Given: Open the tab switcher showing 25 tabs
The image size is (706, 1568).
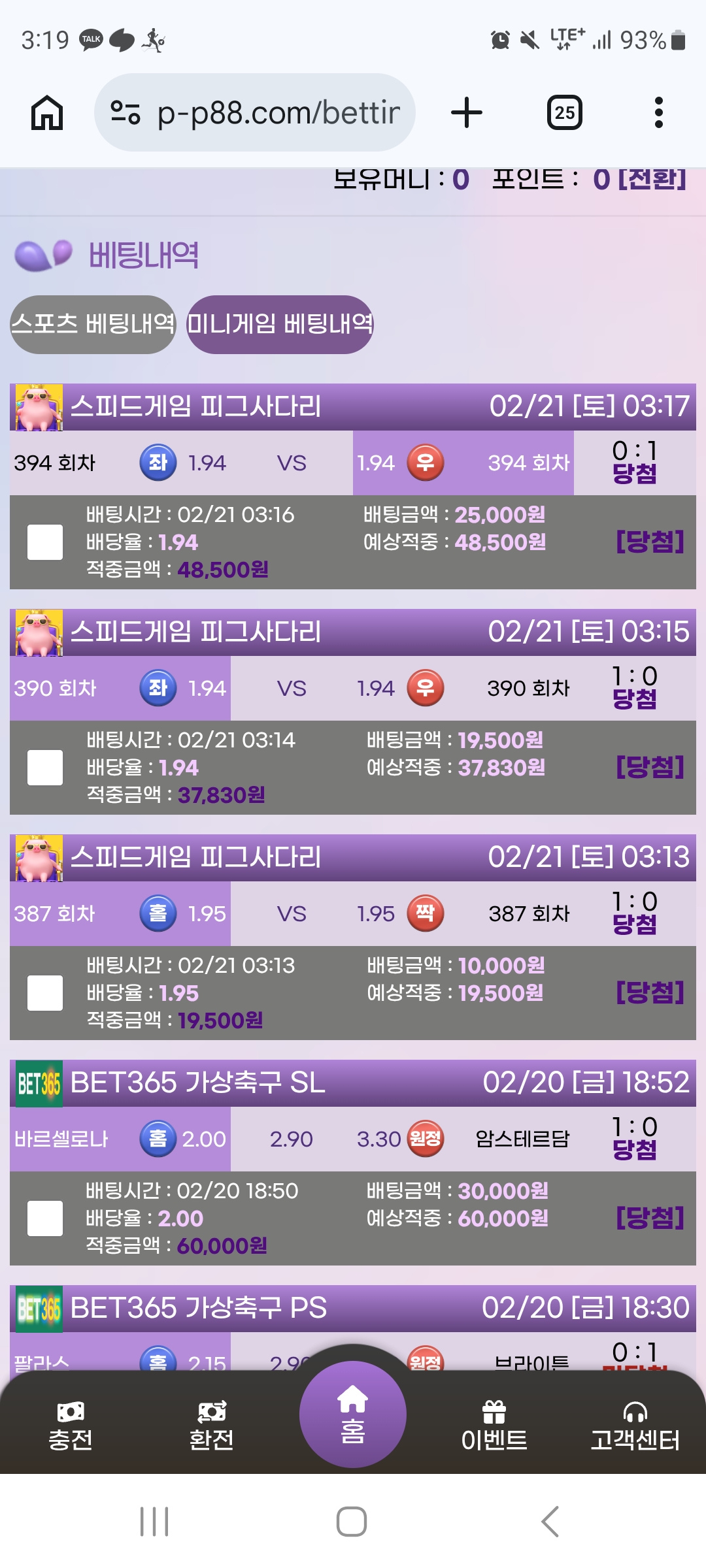Looking at the screenshot, I should 565,112.
